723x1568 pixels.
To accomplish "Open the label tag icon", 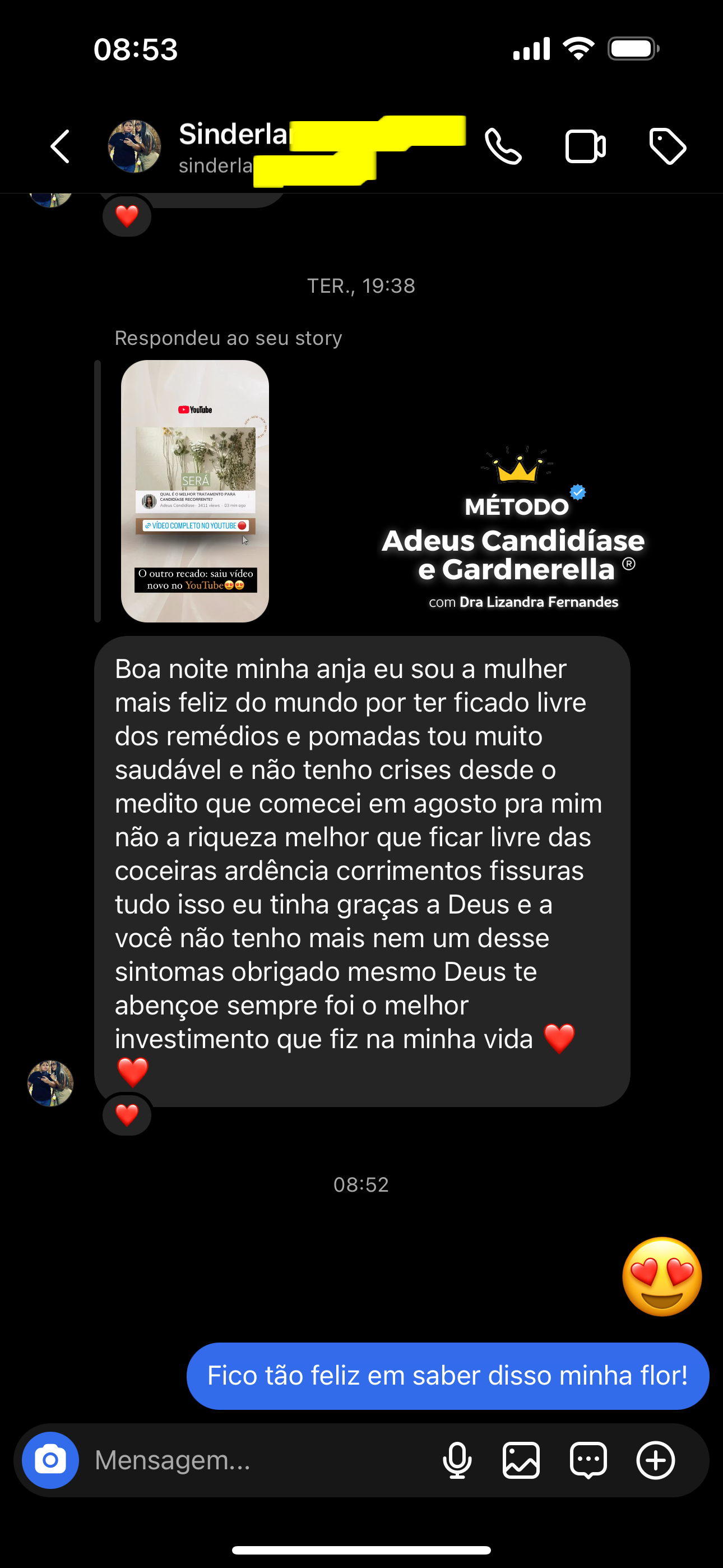I will click(668, 146).
